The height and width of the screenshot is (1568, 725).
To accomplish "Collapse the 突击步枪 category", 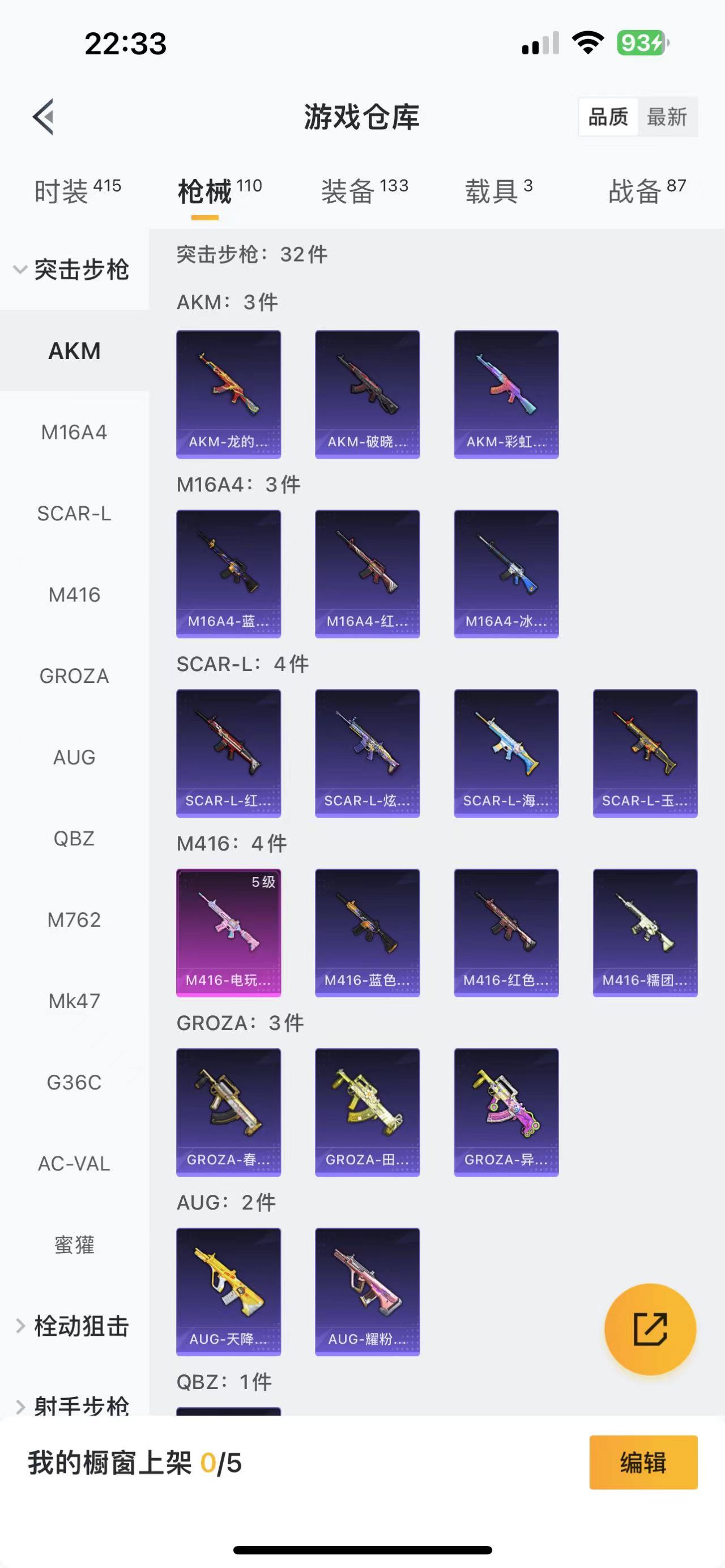I will pyautogui.click(x=73, y=270).
